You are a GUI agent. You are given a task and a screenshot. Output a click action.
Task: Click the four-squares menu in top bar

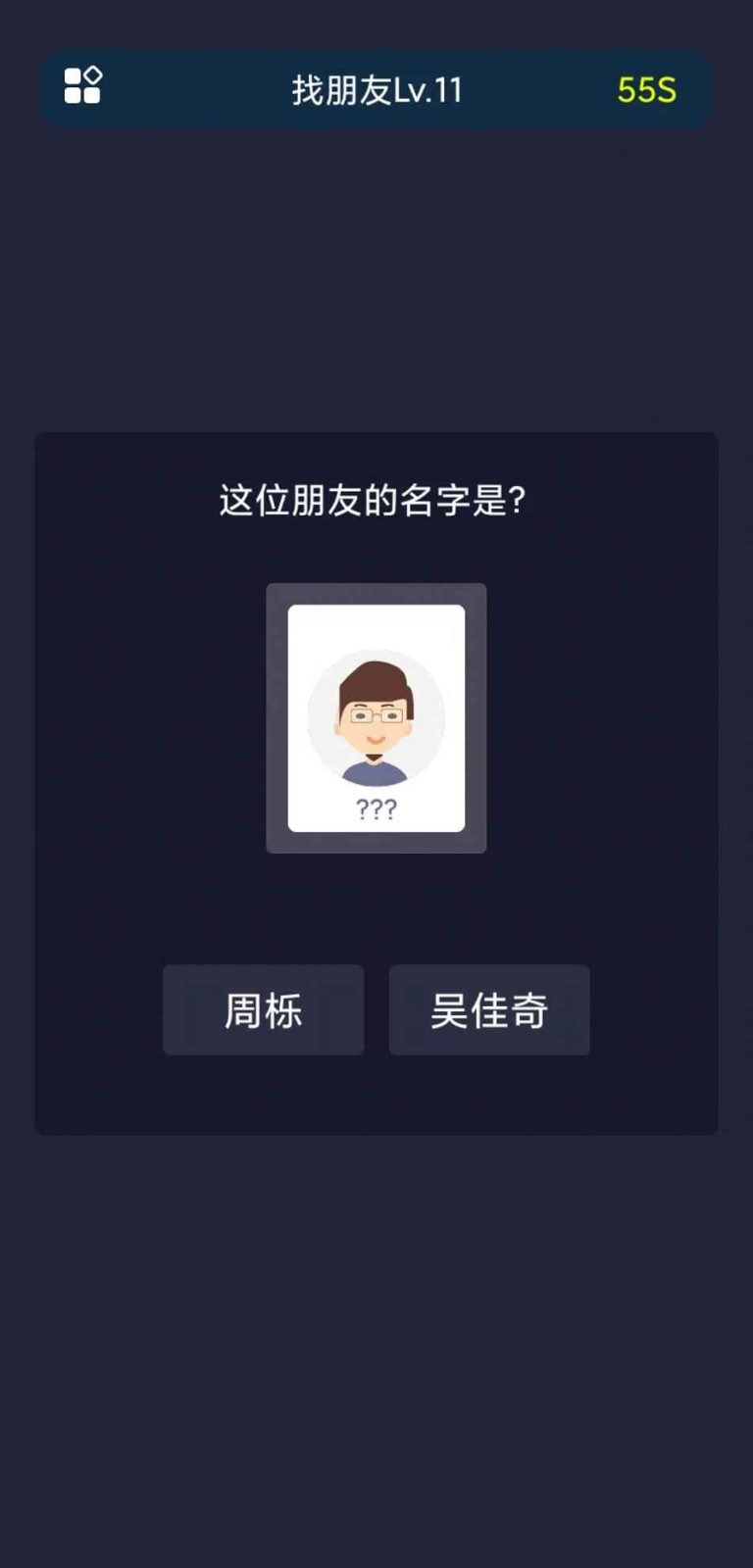click(x=83, y=86)
